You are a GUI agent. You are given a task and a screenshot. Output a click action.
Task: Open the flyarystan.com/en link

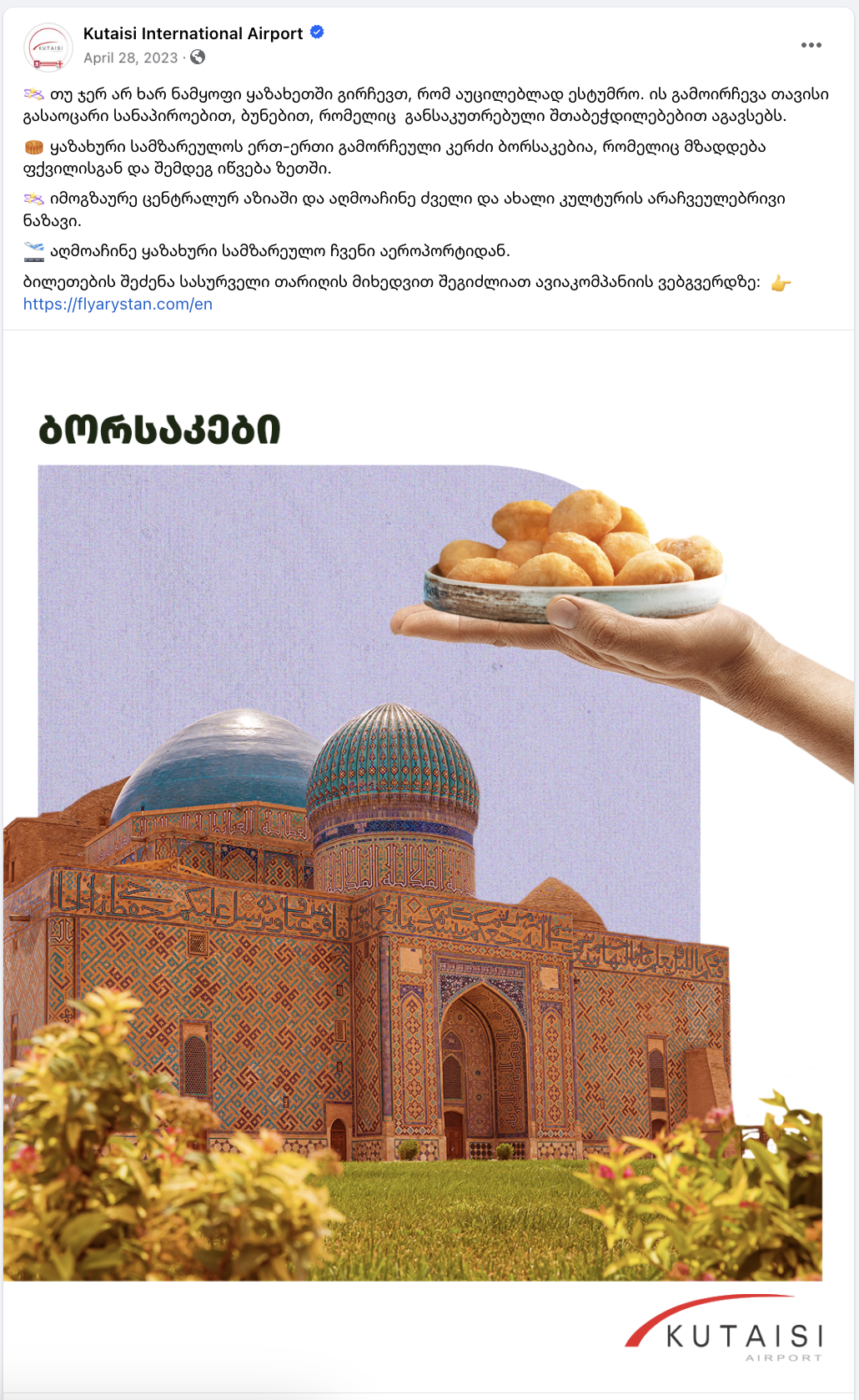(x=118, y=305)
